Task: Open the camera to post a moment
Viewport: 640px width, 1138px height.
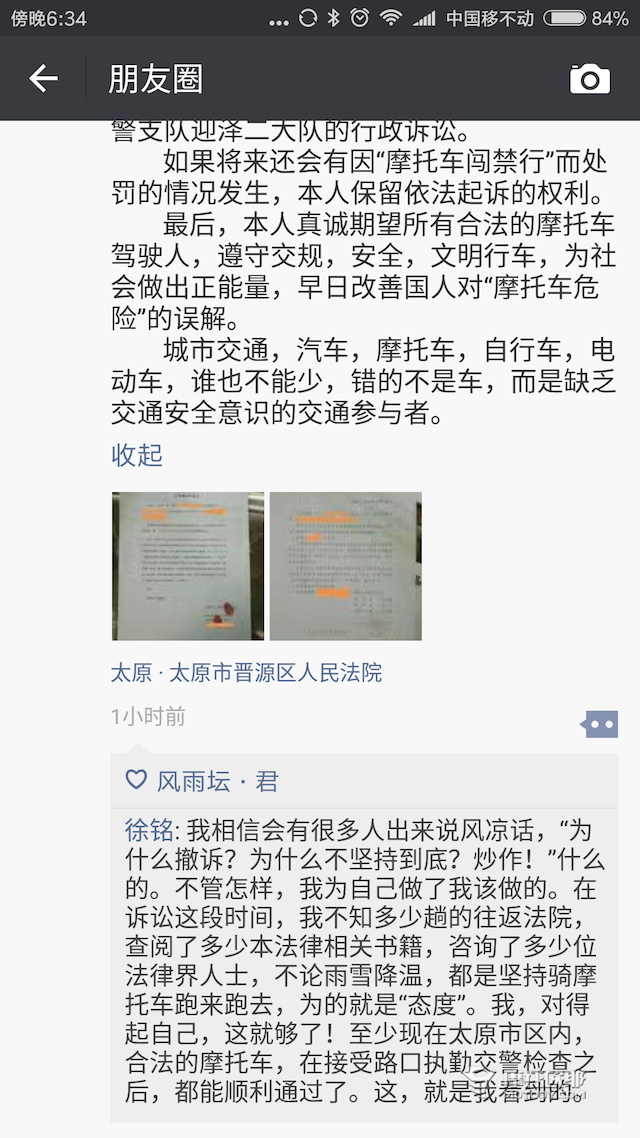Action: click(589, 78)
